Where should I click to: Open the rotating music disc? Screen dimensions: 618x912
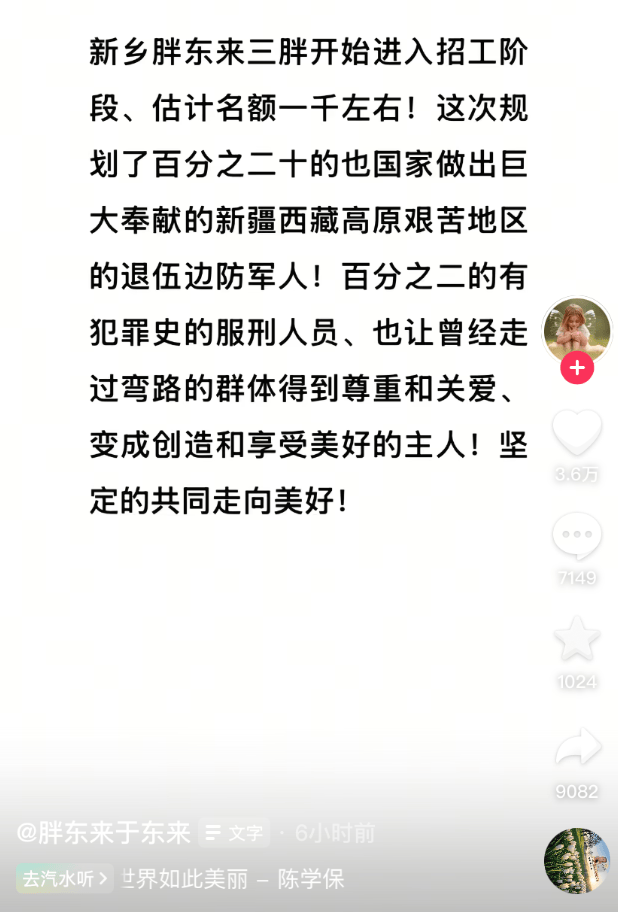coord(577,861)
